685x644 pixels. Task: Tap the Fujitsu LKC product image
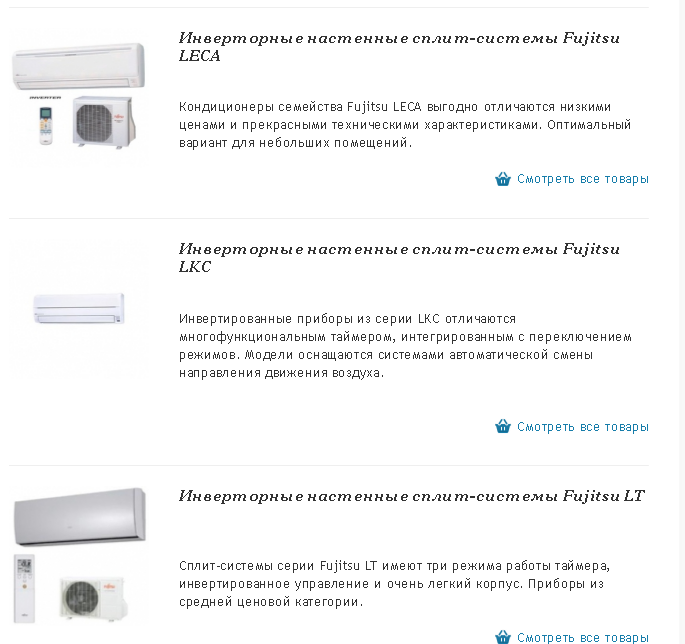[x=78, y=308]
